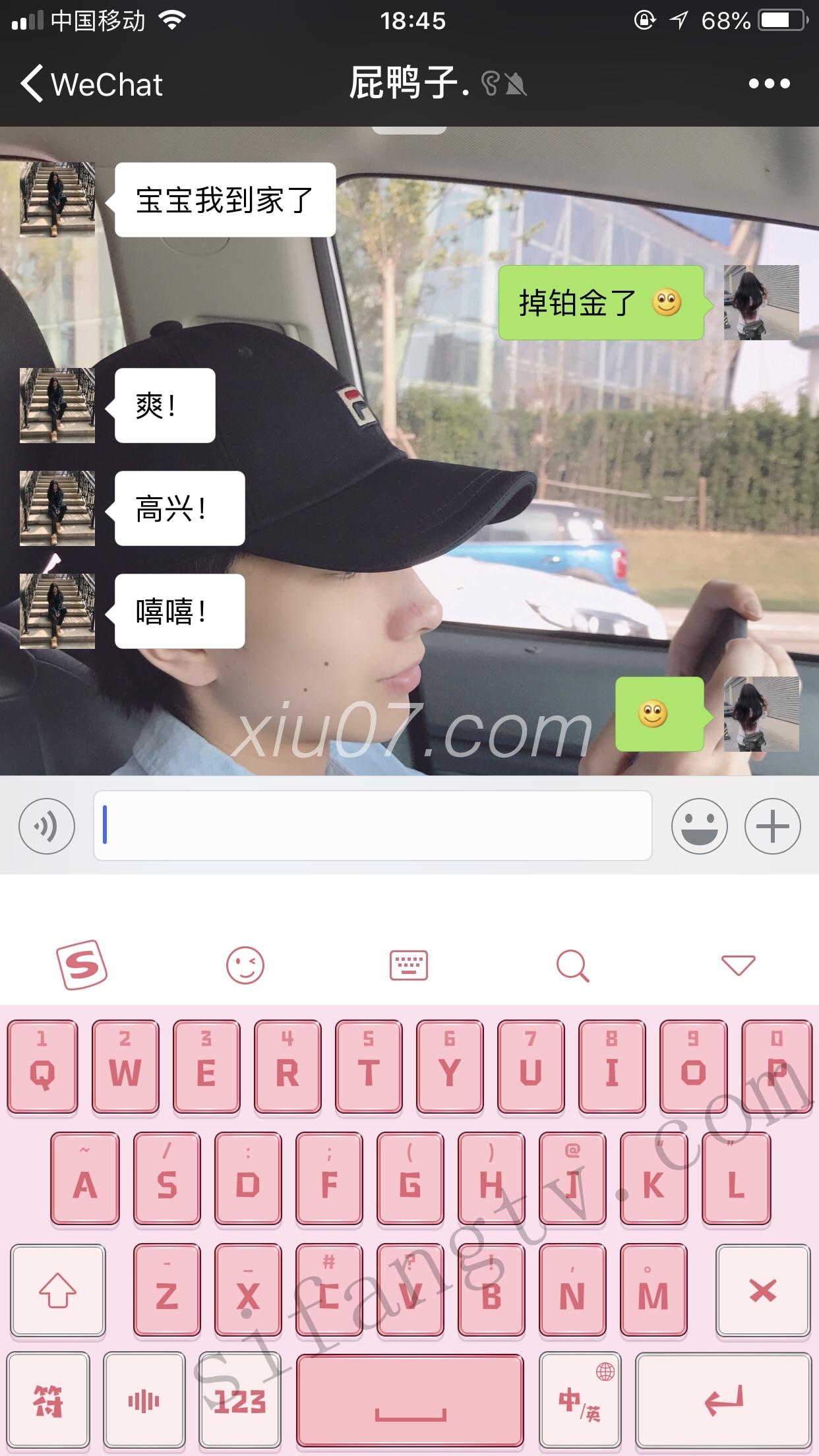Screen dimensions: 819x1456
Task: Open the chat info overflow menu
Action: tap(769, 84)
